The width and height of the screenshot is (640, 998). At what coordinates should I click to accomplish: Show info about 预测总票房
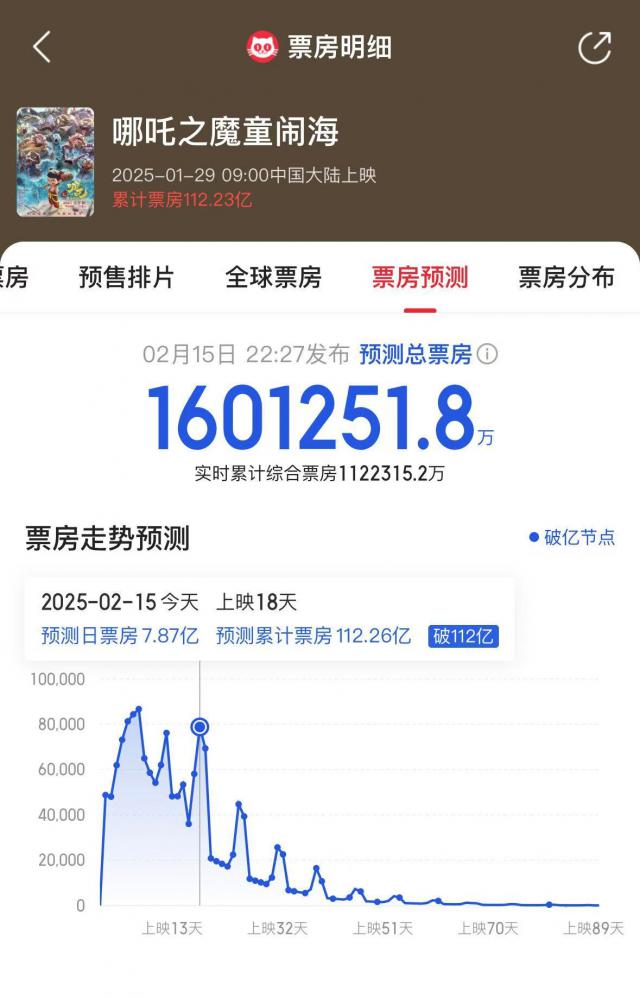click(x=488, y=354)
